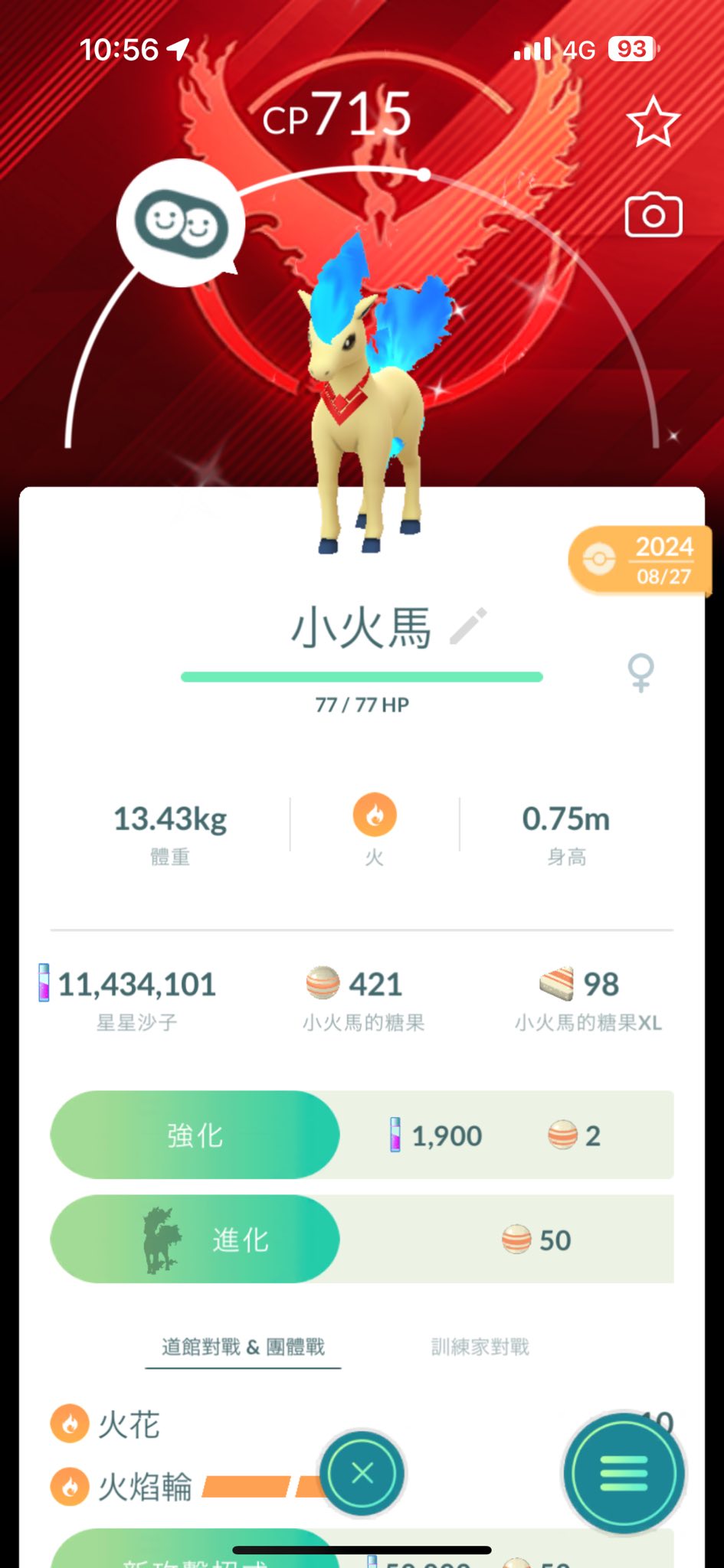The image size is (724, 1568).
Task: Mark this Pokémon as favorite with the star
Action: pos(653,122)
